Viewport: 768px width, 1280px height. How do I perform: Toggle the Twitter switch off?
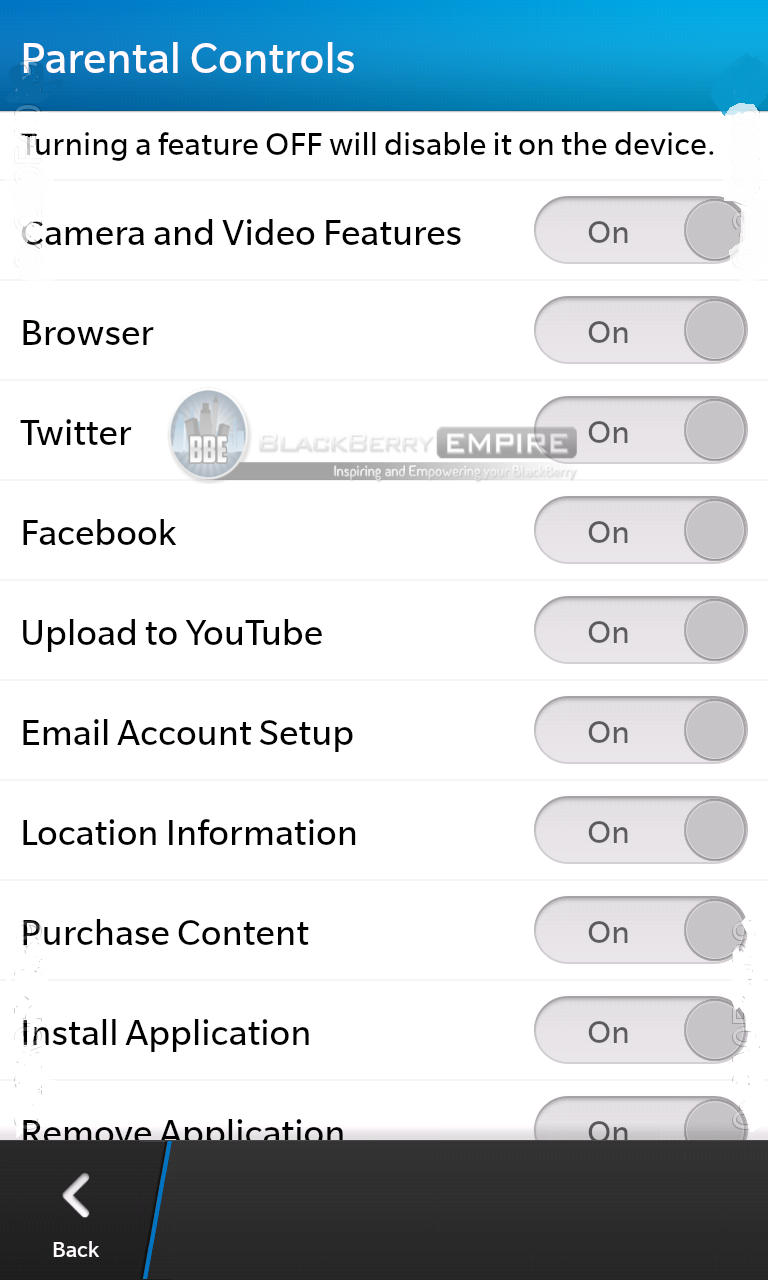click(641, 431)
